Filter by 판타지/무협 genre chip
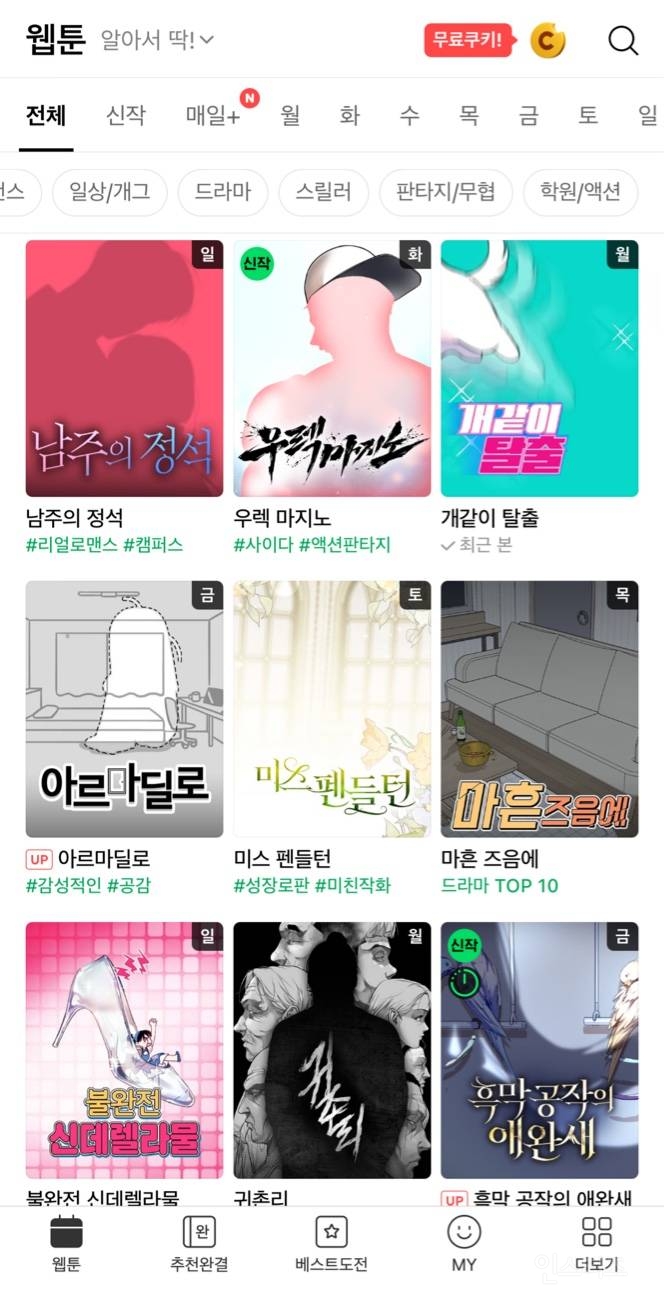 coord(445,192)
